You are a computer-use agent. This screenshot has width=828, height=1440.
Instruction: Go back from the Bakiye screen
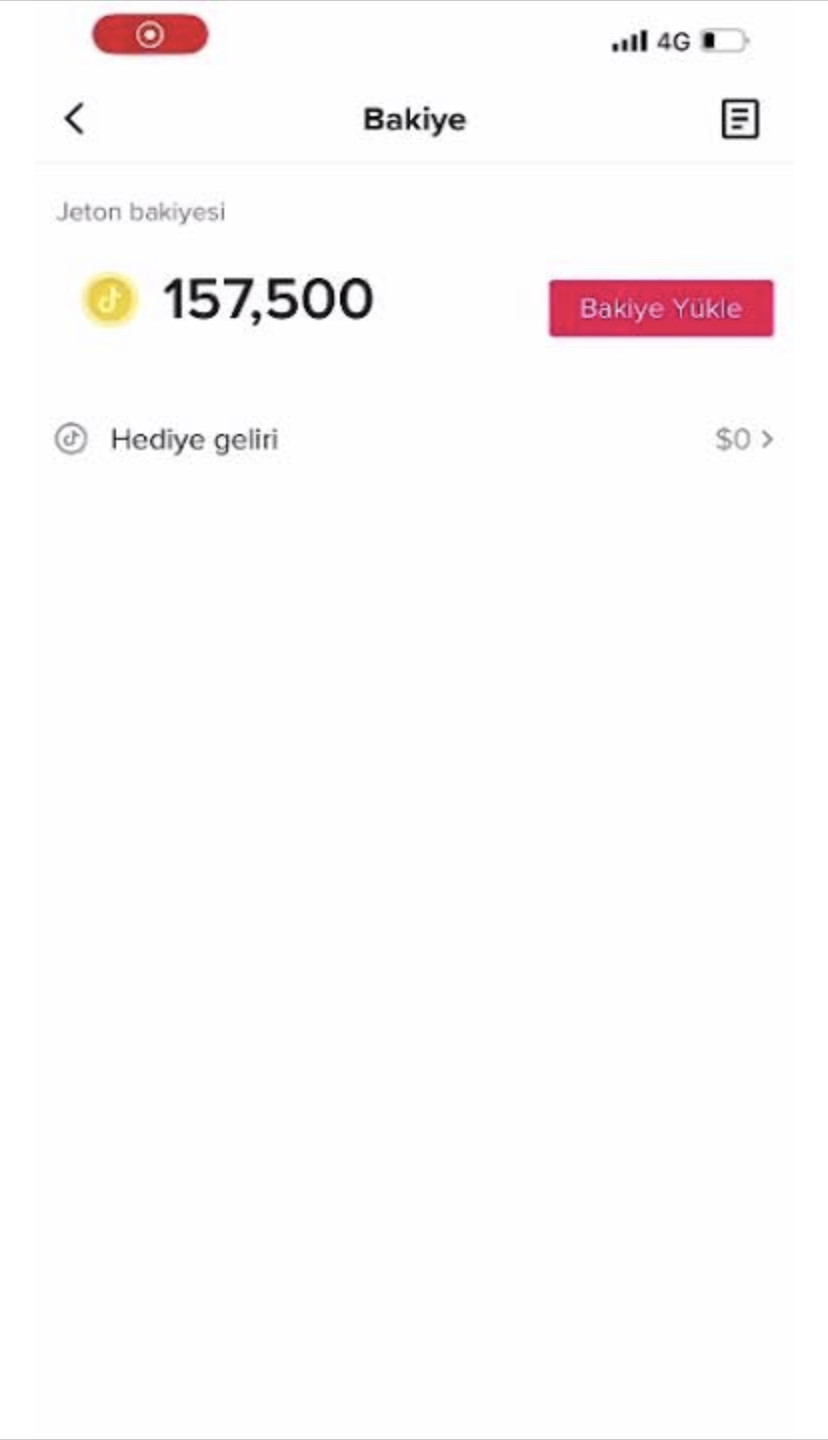coord(74,119)
